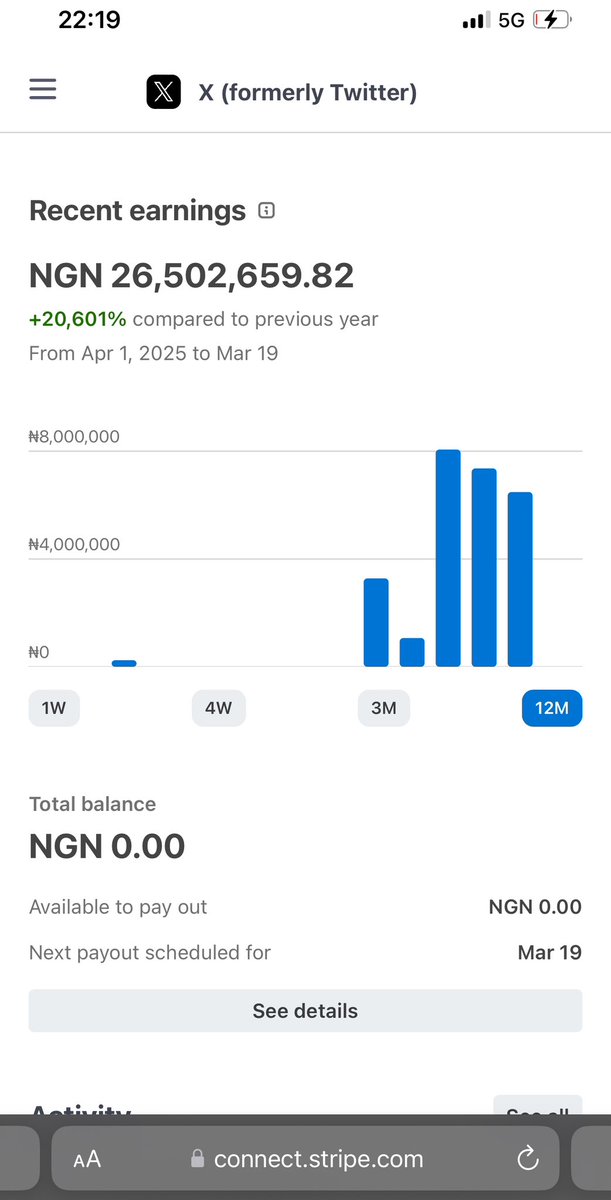The height and width of the screenshot is (1200, 611).
Task: Reload the Stripe page
Action: pos(527,1159)
